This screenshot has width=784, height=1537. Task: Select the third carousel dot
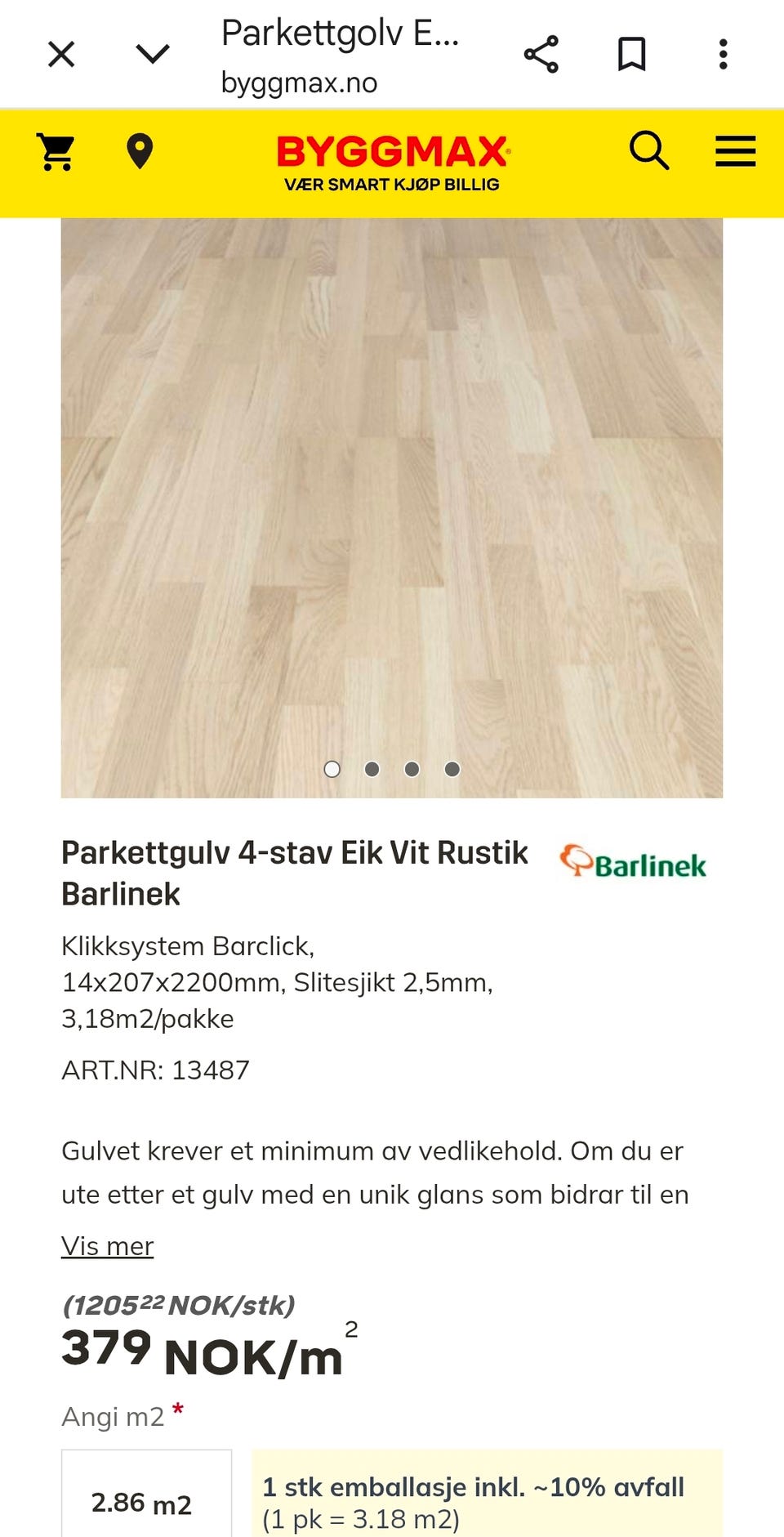tap(412, 769)
